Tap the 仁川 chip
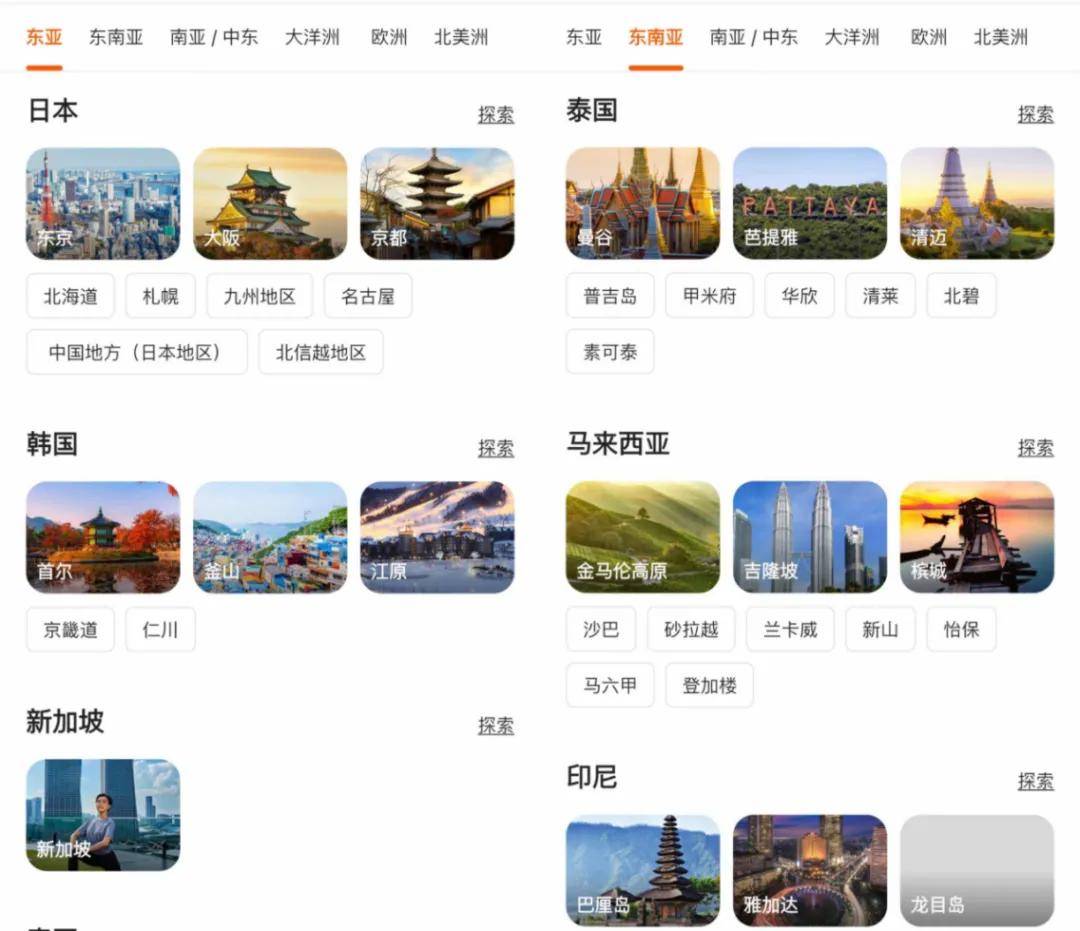This screenshot has width=1080, height=931. coord(160,630)
